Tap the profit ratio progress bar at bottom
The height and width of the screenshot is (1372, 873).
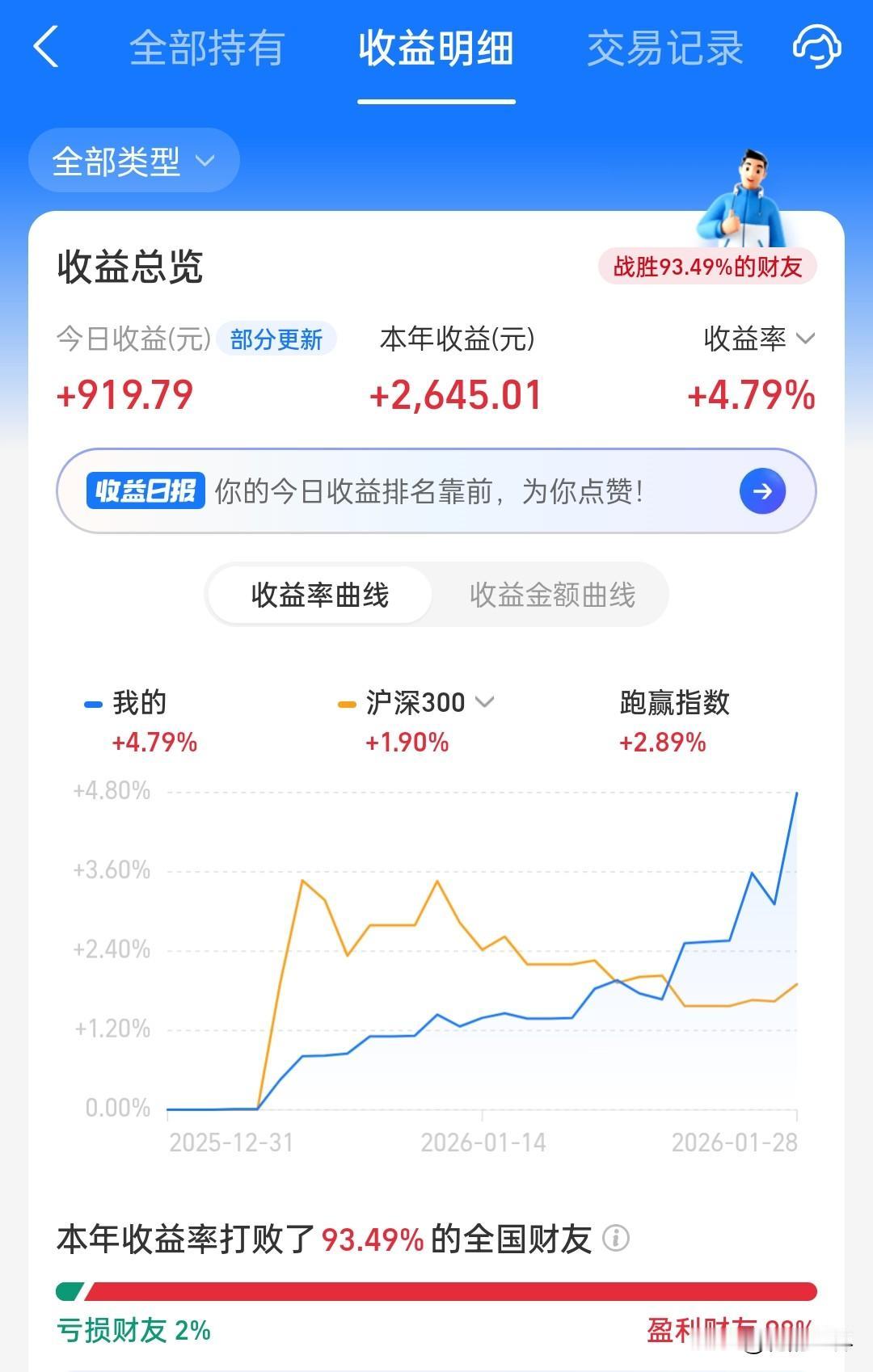[436, 1288]
